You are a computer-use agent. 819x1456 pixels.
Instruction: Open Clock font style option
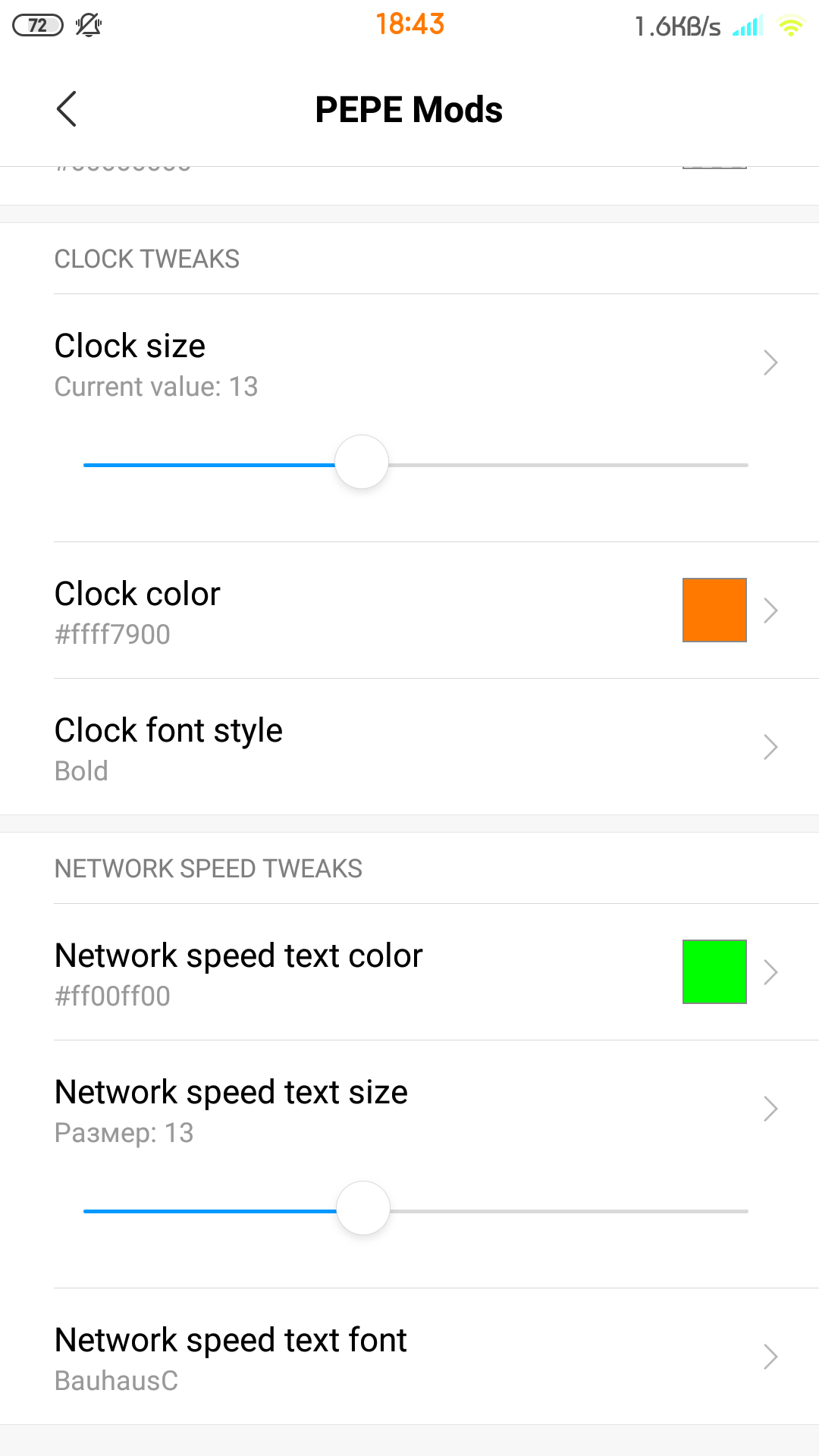coord(409,747)
